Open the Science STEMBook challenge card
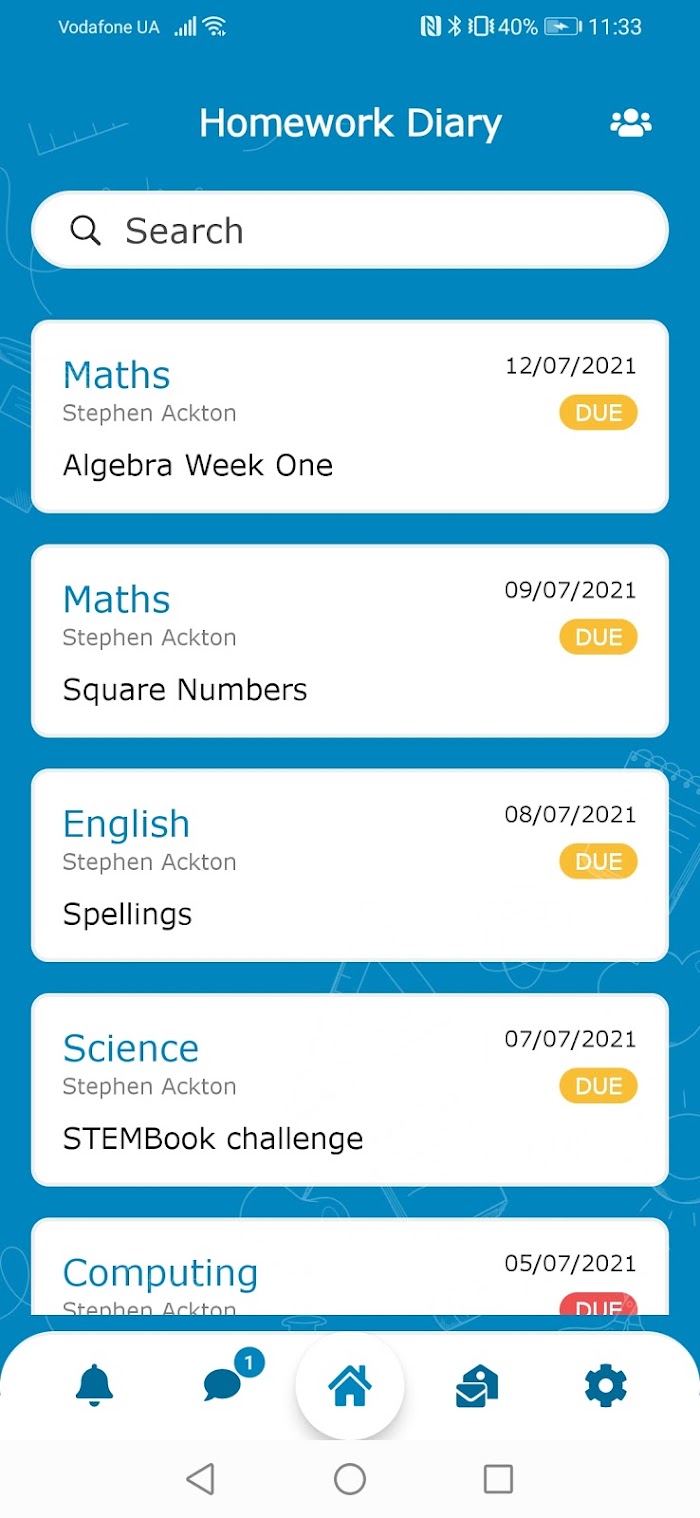Viewport: 700px width, 1518px height. [x=350, y=1090]
